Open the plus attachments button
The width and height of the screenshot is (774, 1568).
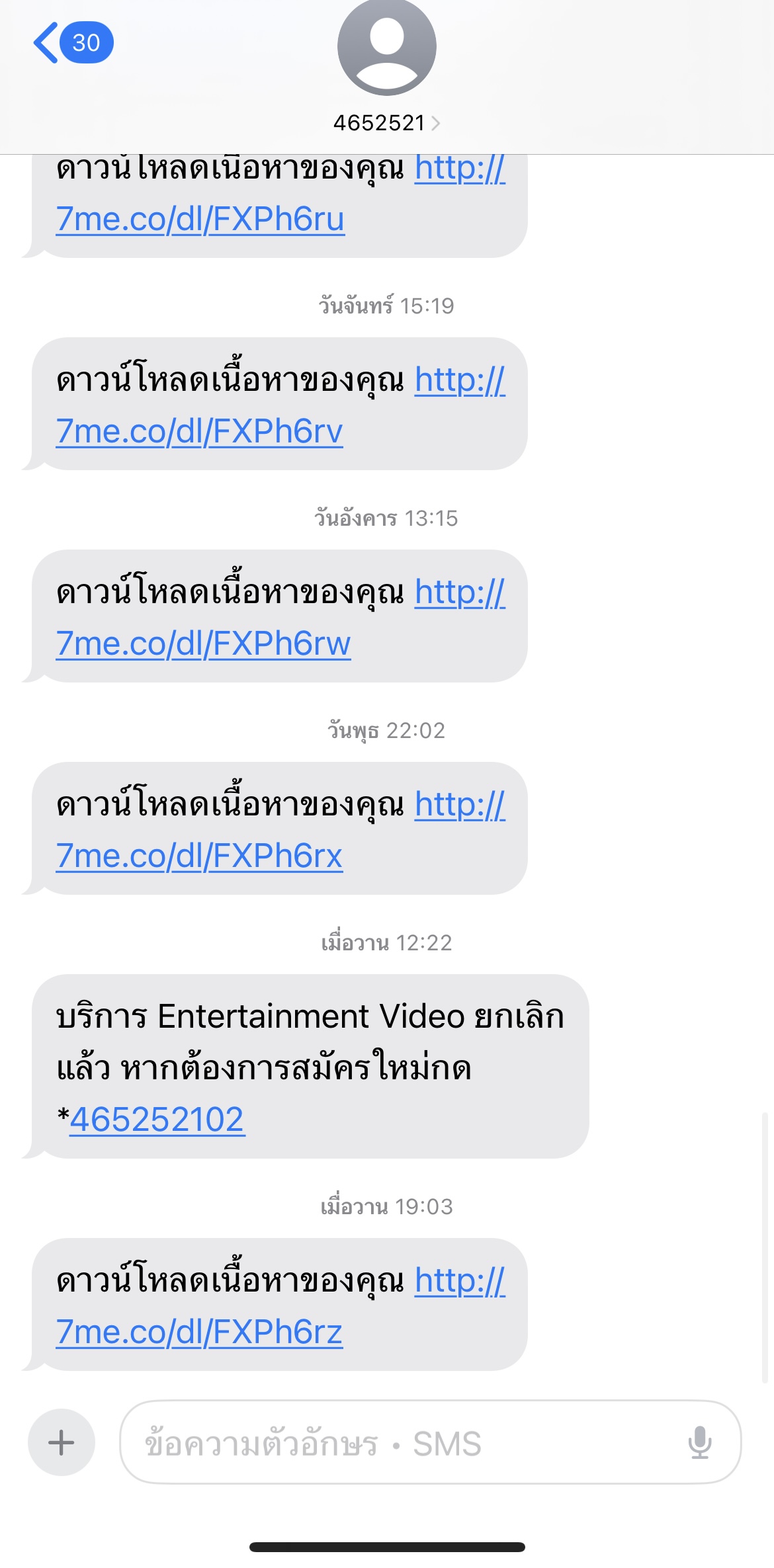pyautogui.click(x=62, y=1442)
